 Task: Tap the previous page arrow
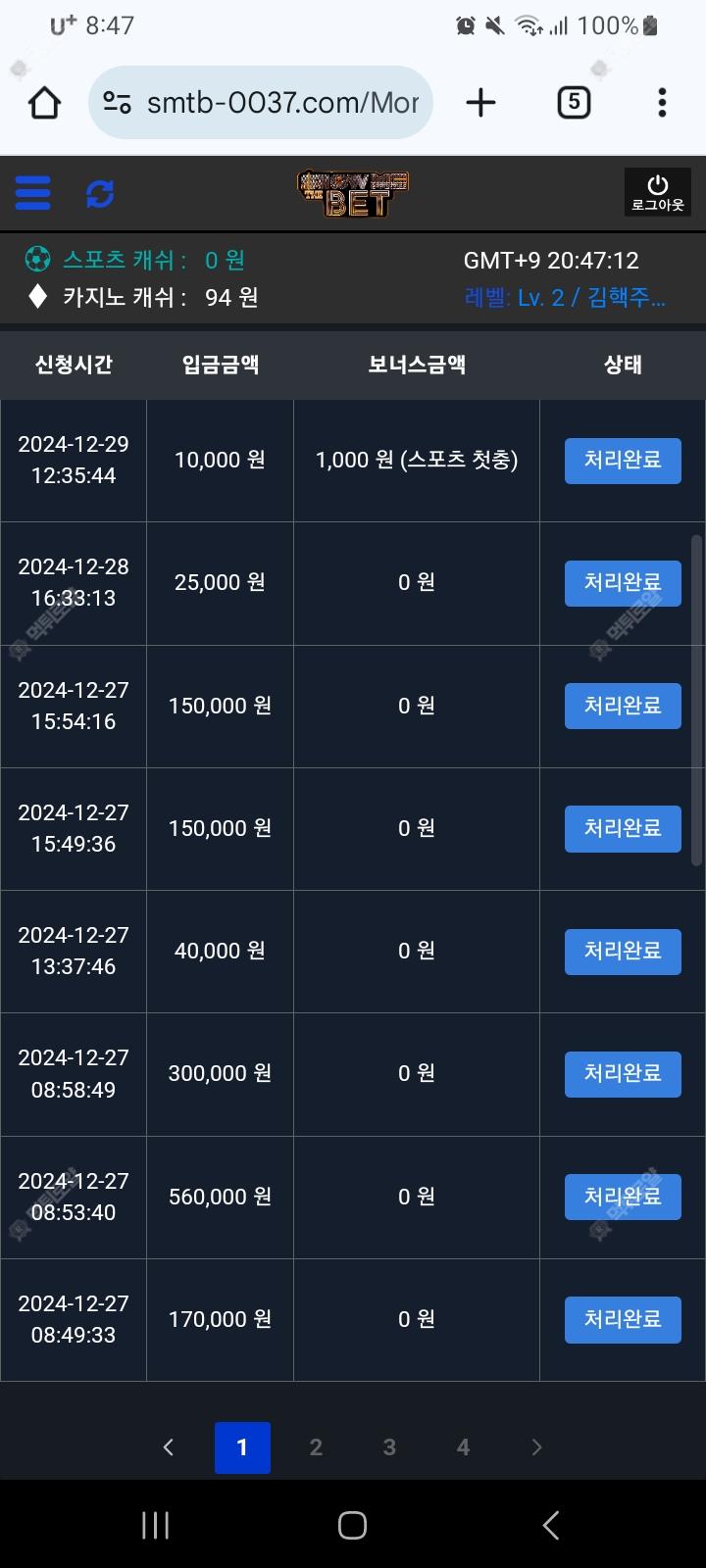click(x=169, y=1447)
